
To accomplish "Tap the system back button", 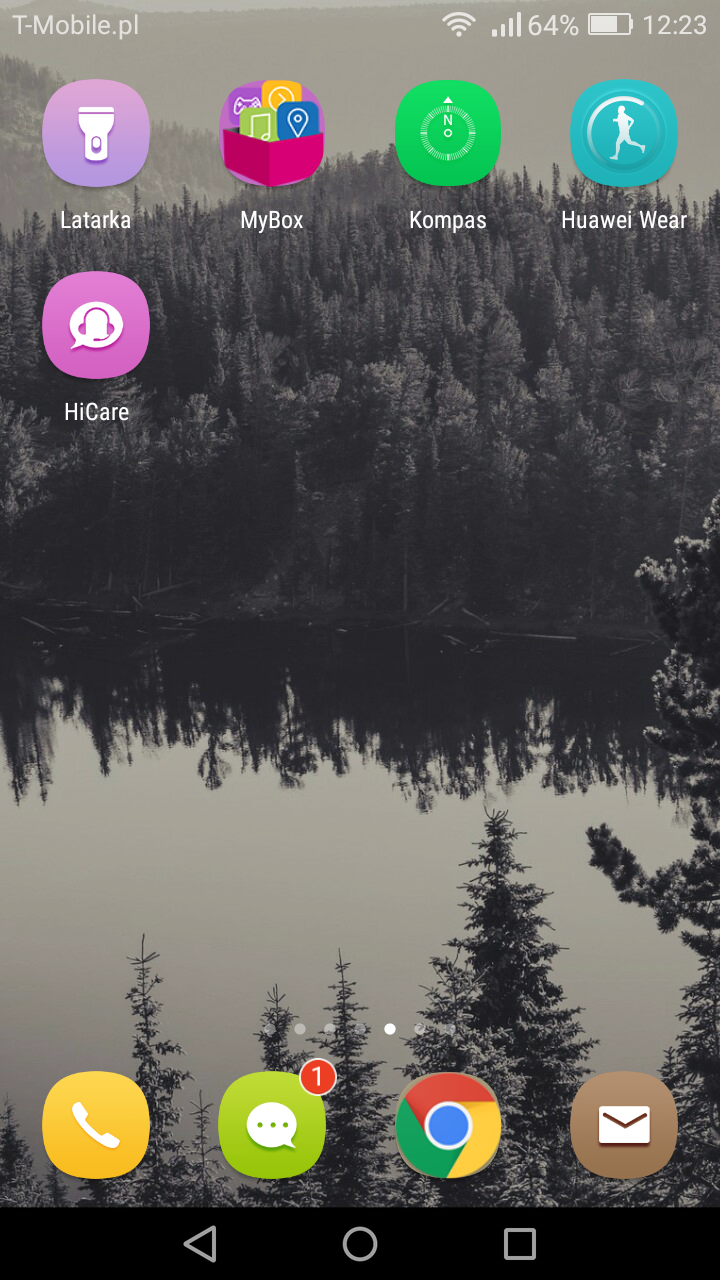I will (x=201, y=1244).
